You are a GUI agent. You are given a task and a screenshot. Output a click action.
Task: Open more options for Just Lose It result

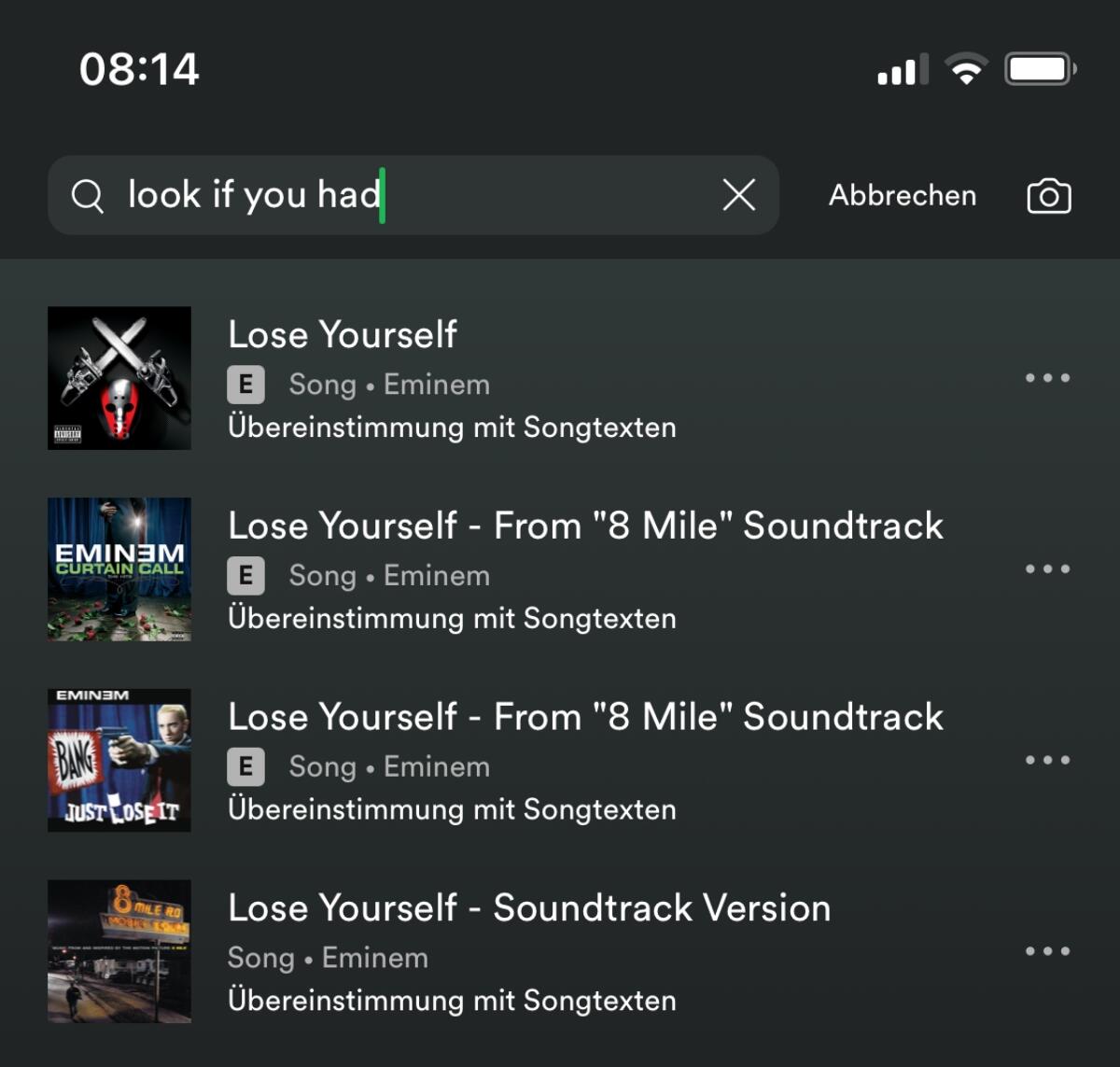click(x=1047, y=760)
